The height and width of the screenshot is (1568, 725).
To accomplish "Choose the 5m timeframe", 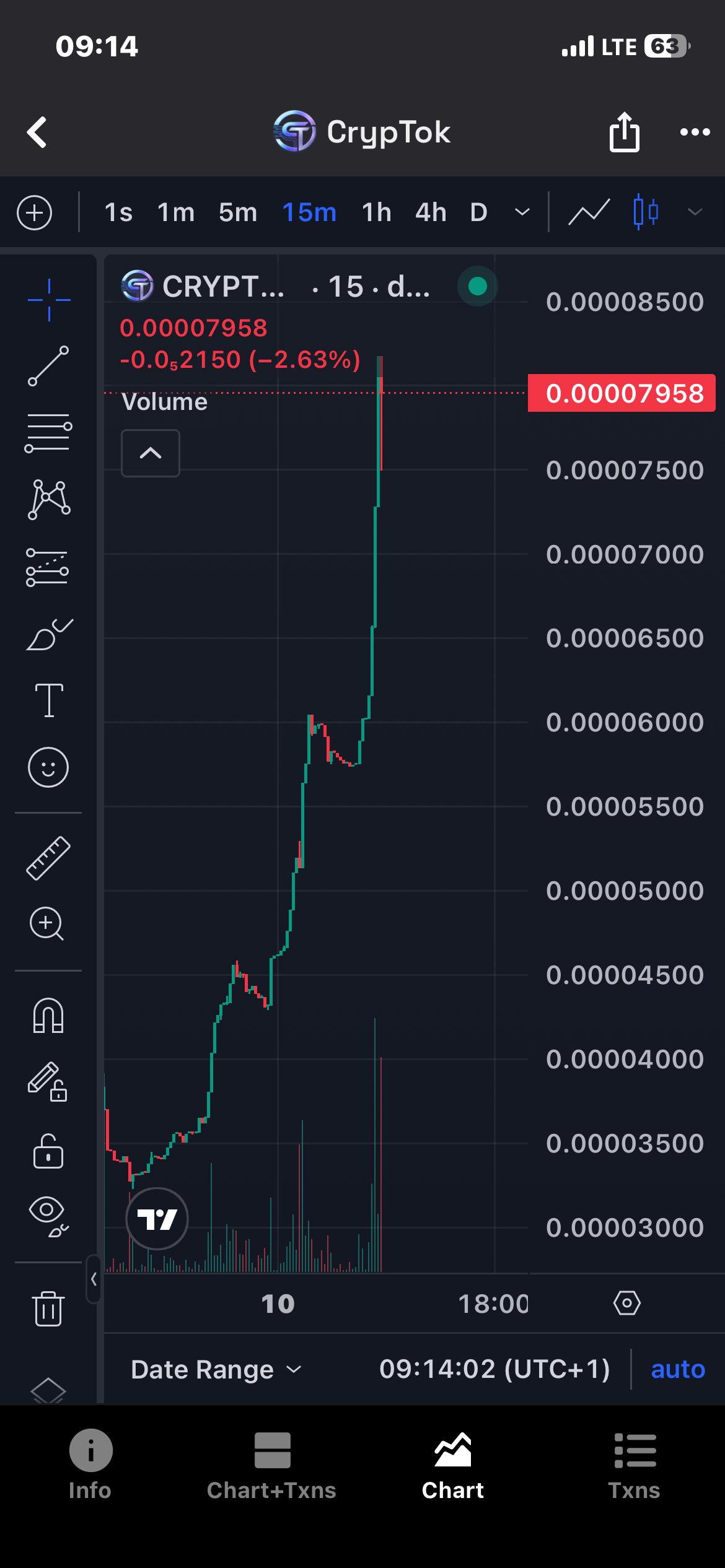I will click(238, 213).
